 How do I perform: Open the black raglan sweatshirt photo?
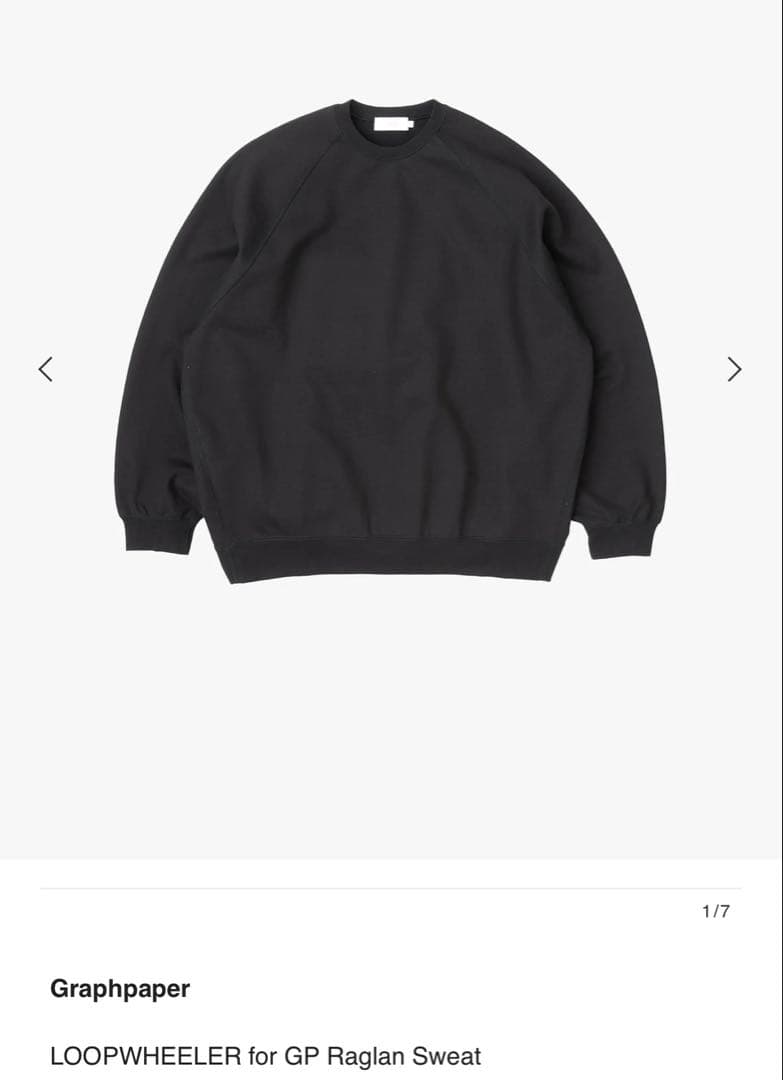[x=390, y=340]
